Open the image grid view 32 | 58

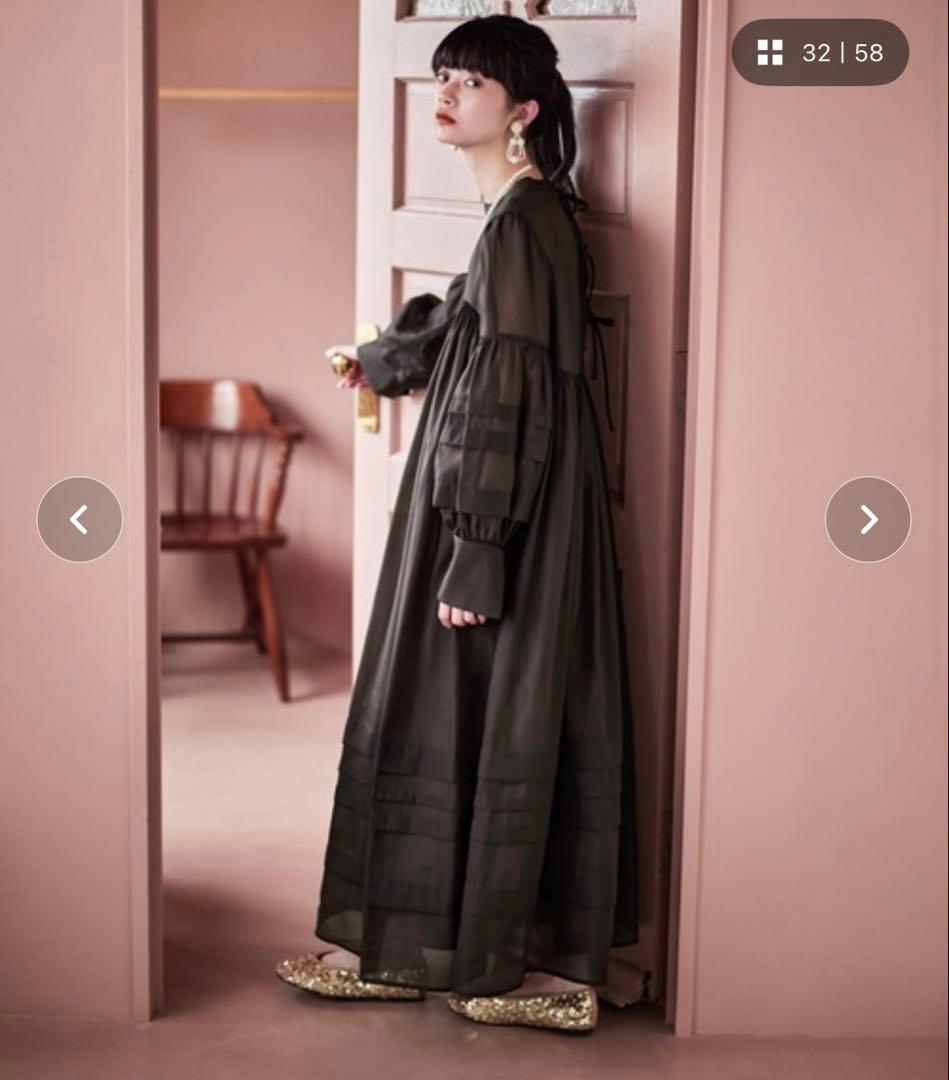[820, 52]
